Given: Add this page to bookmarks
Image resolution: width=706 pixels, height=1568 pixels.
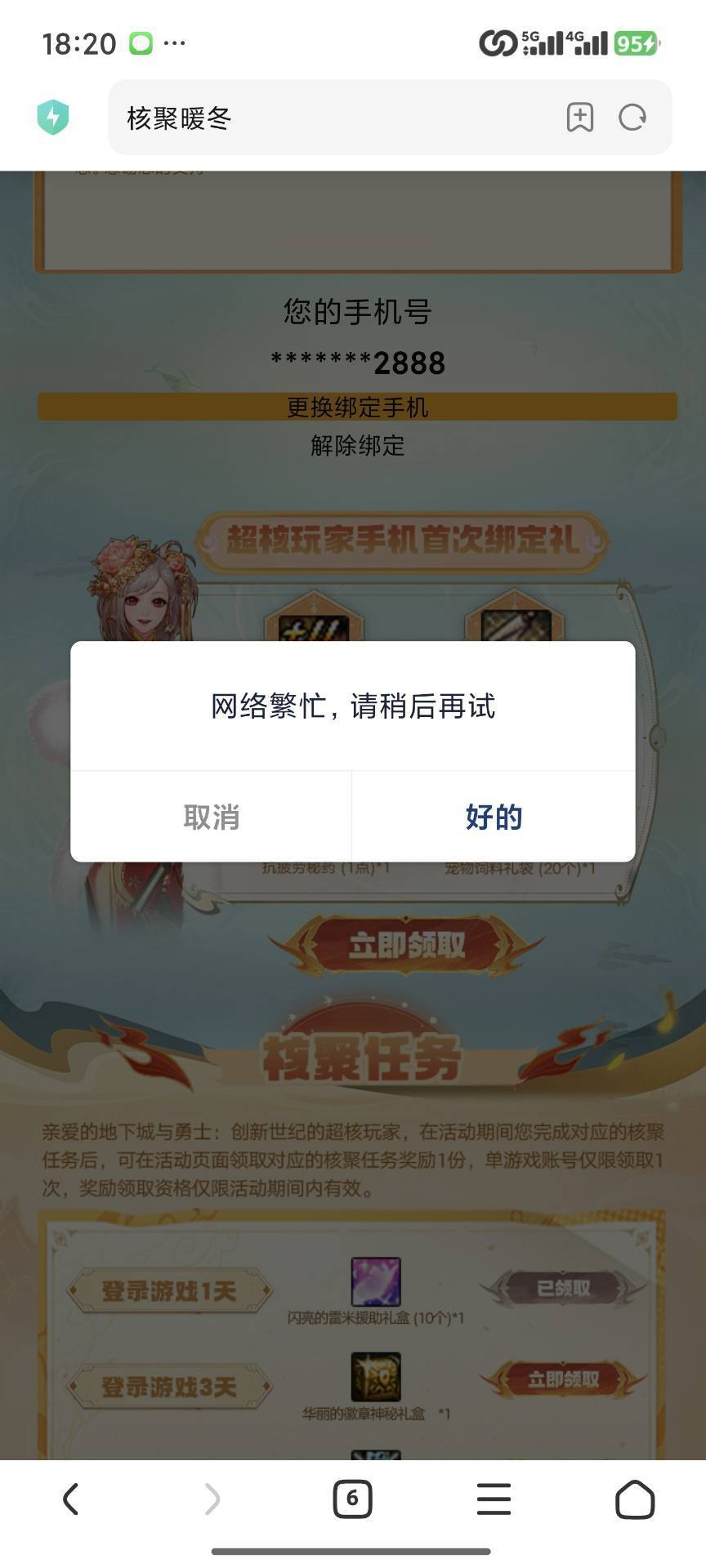Looking at the screenshot, I should 580,118.
